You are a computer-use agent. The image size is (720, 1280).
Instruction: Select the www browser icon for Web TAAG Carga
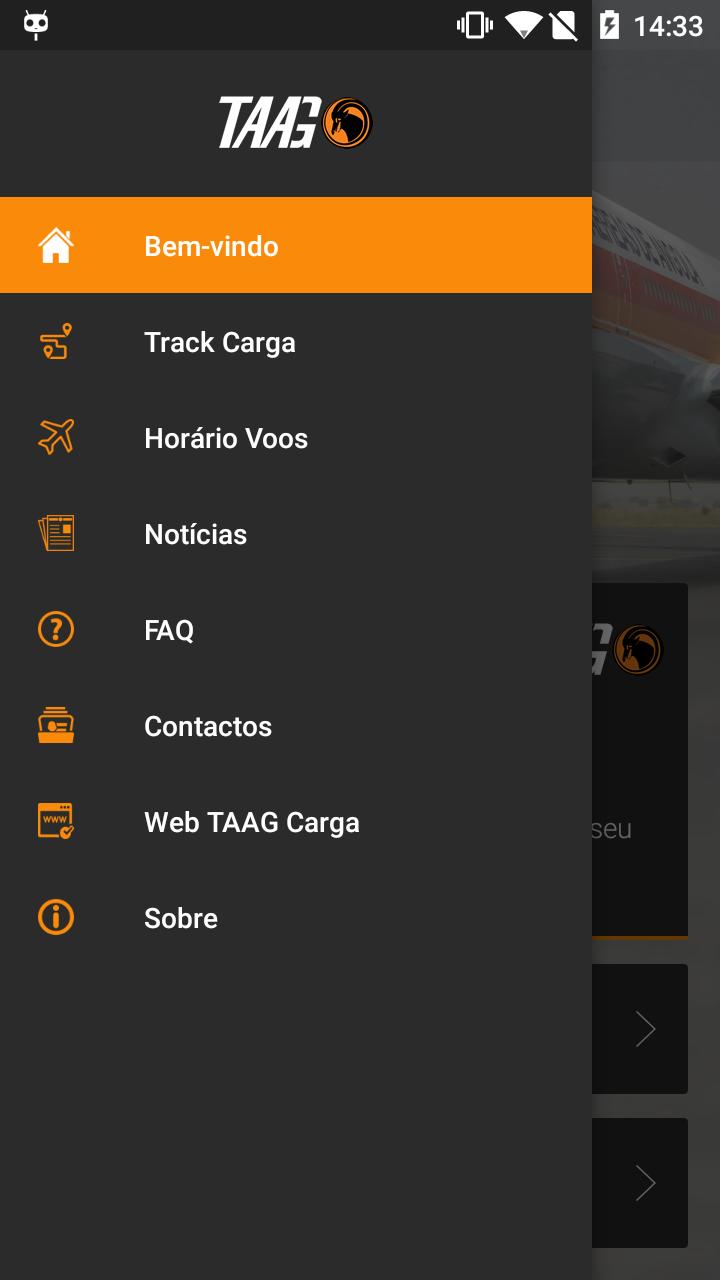[x=56, y=821]
